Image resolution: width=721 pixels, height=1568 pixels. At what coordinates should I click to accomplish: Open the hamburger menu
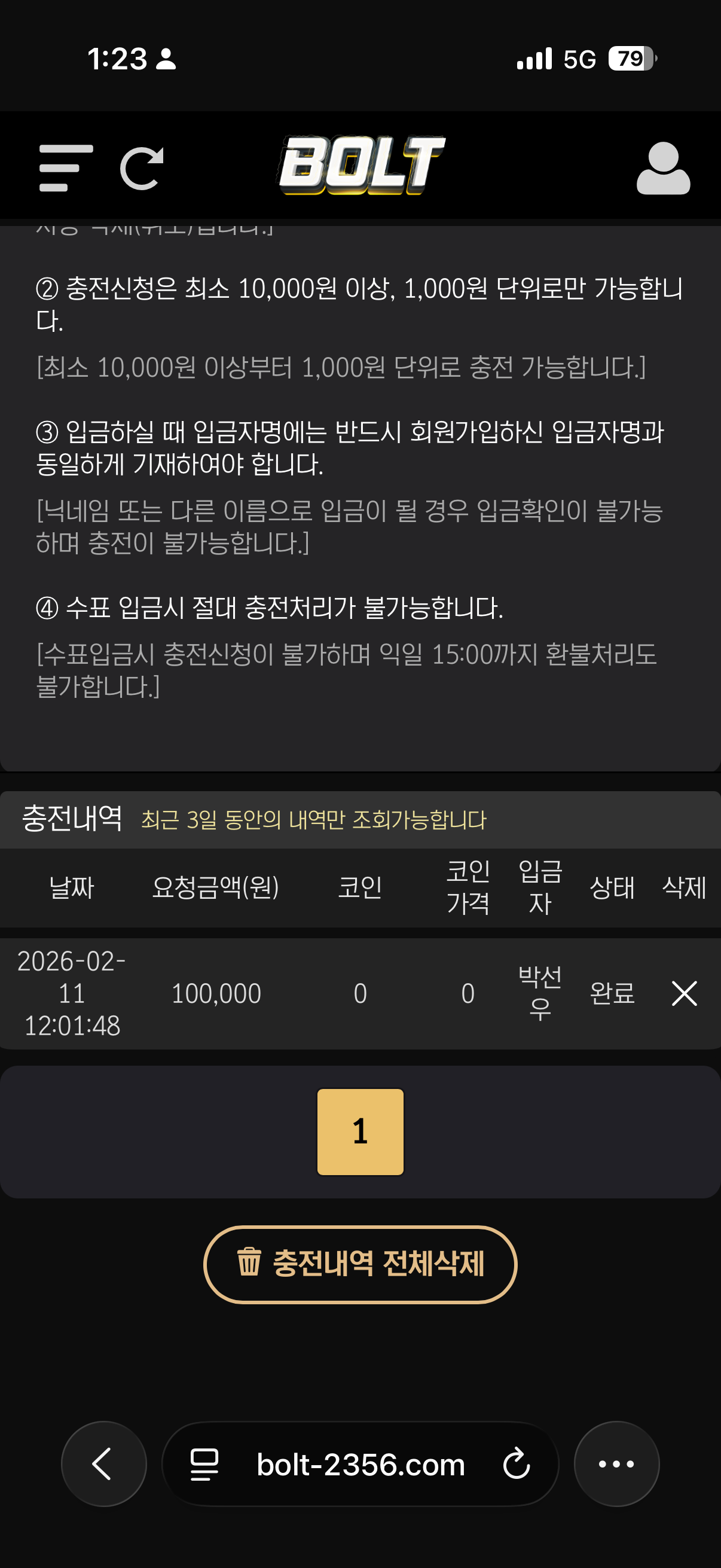point(66,167)
